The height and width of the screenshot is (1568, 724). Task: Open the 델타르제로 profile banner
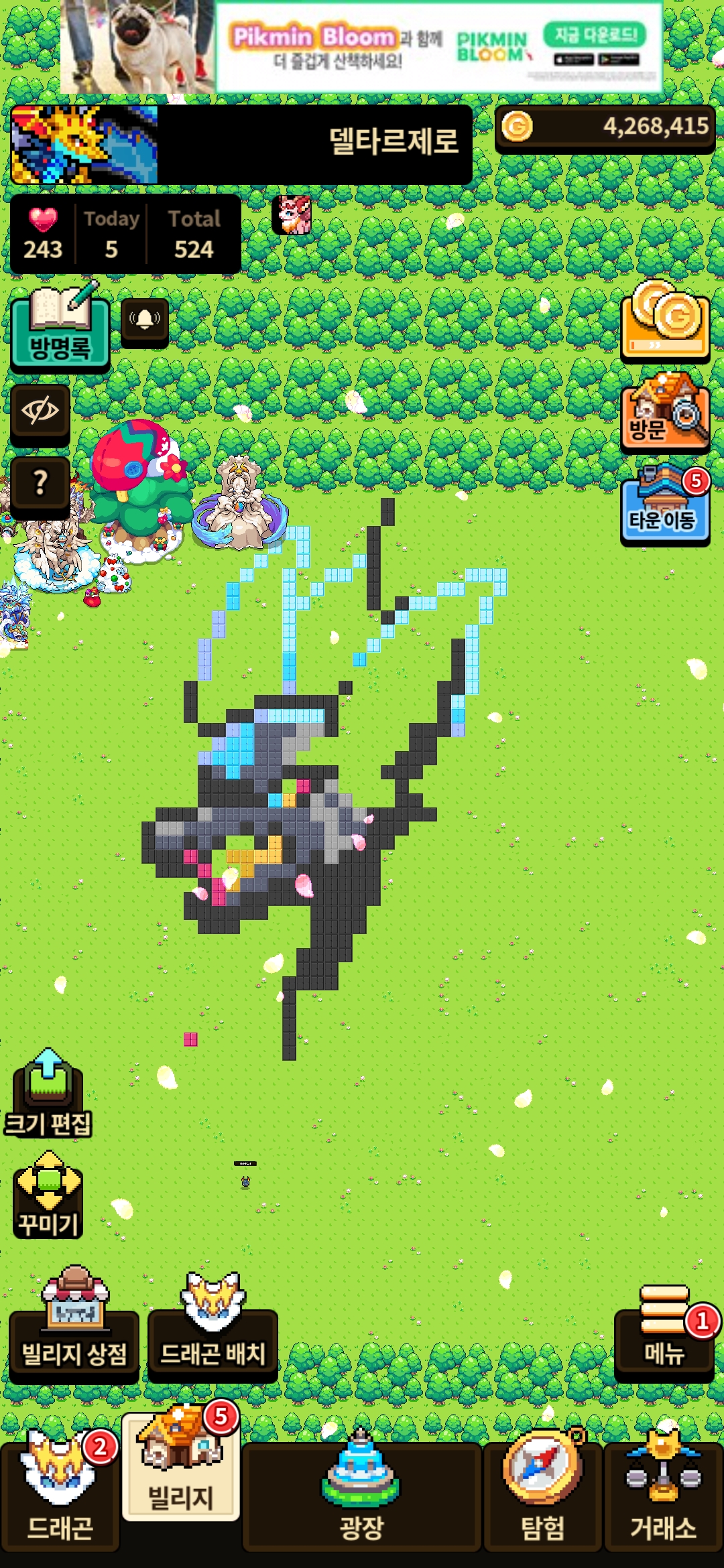241,144
